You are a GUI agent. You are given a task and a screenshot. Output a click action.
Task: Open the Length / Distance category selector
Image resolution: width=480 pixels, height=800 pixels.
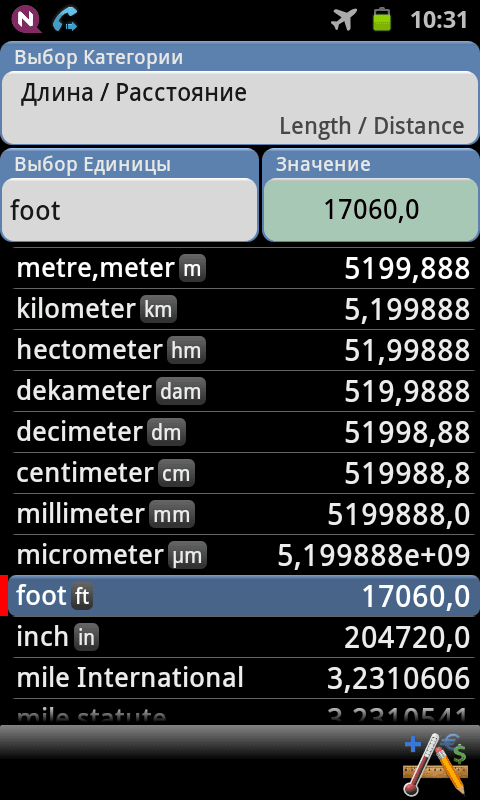click(x=240, y=108)
